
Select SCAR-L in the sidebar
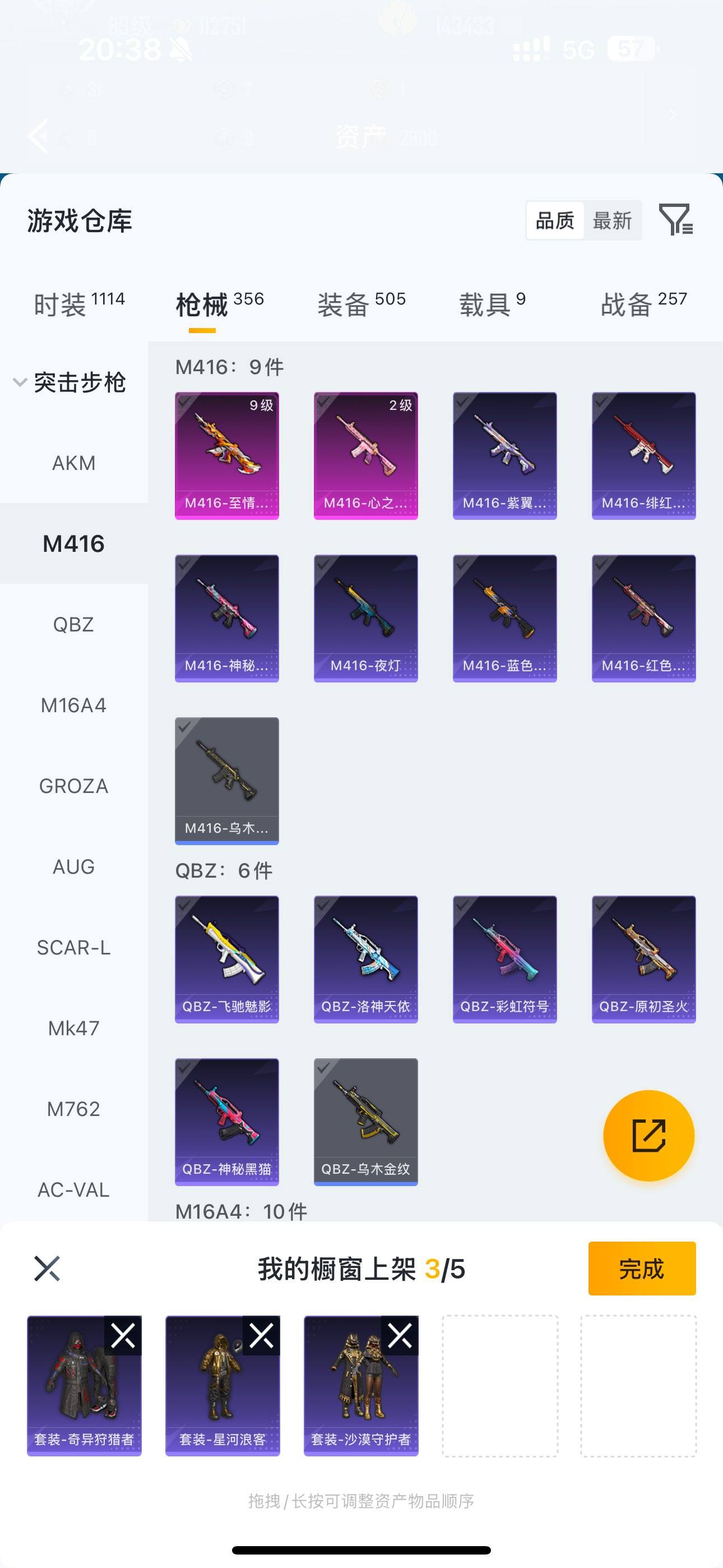(73, 948)
